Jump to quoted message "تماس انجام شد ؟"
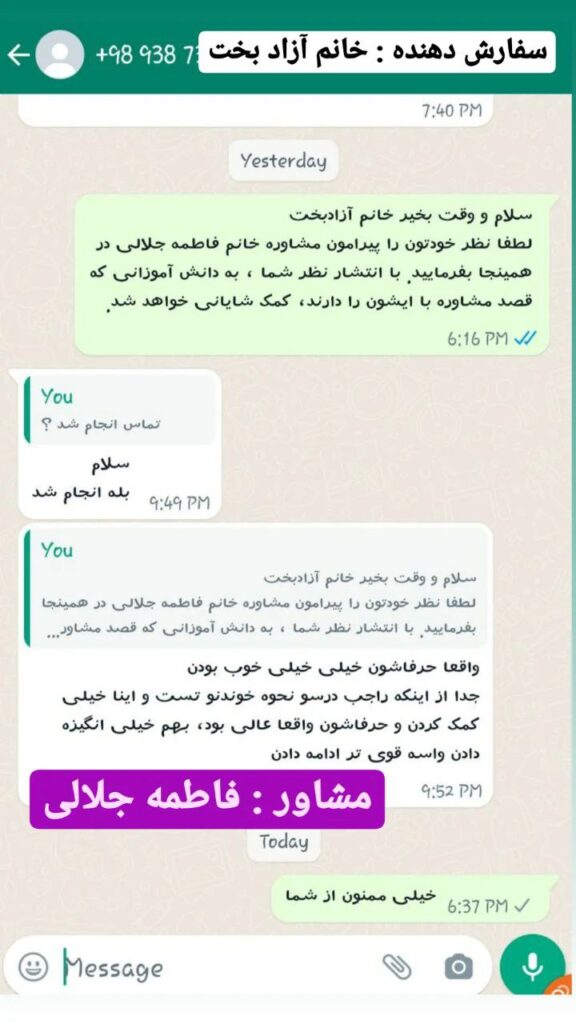The image size is (576, 1024). coord(120,410)
